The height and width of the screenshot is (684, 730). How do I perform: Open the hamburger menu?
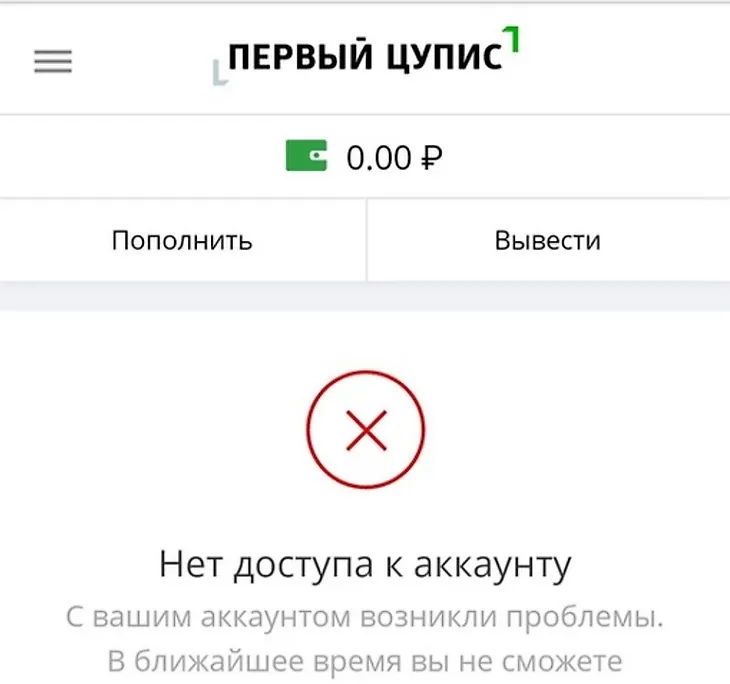pos(53,62)
